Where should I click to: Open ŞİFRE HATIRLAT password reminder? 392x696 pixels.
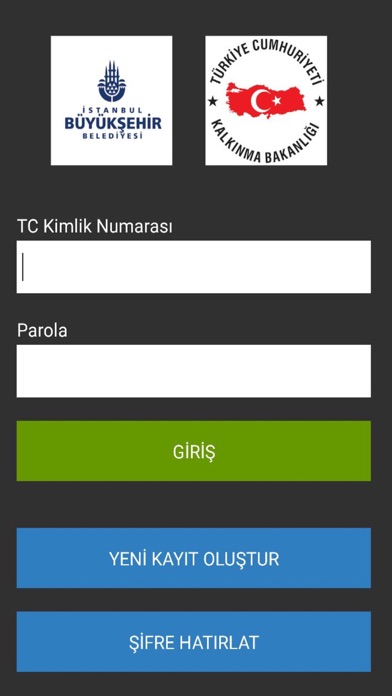[x=194, y=641]
